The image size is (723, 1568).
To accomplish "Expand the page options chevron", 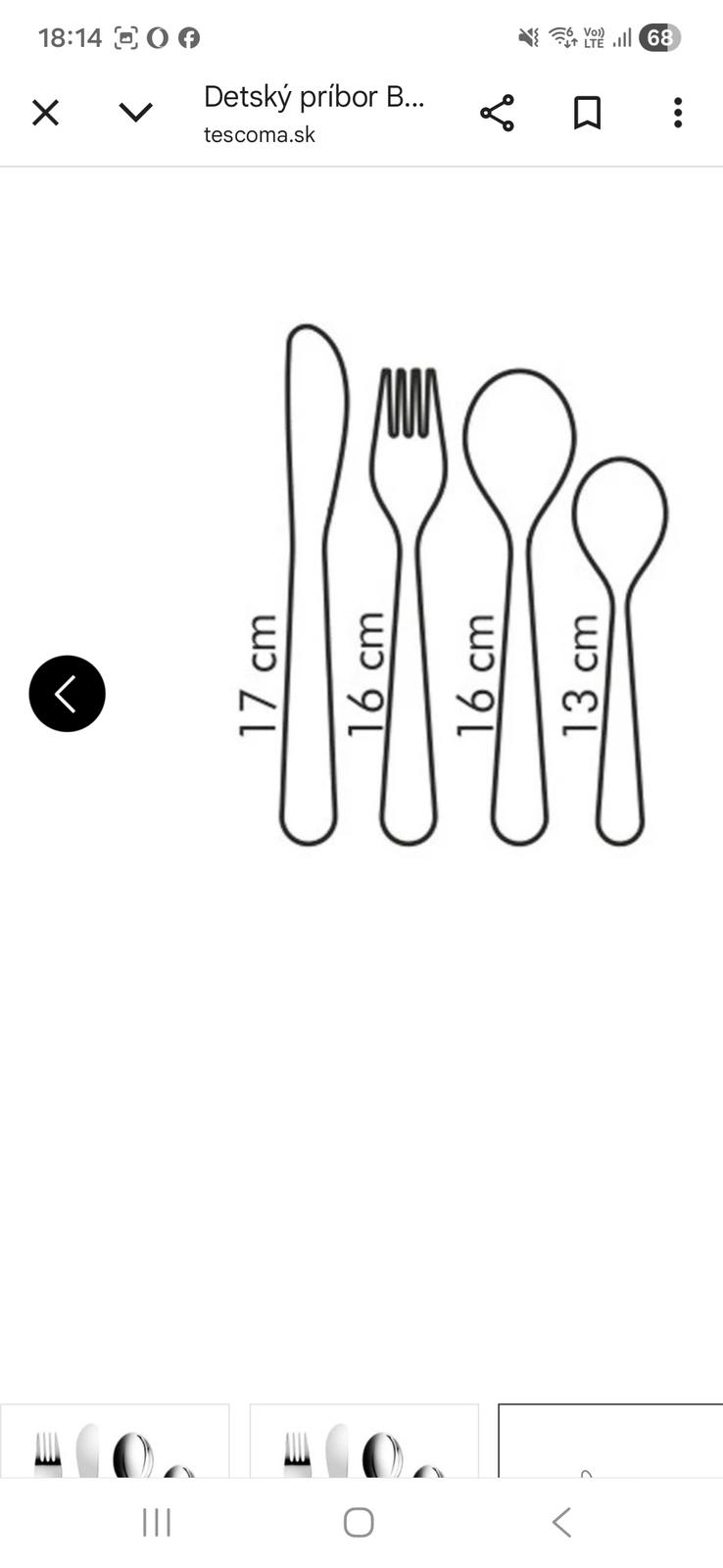I will coord(135,113).
